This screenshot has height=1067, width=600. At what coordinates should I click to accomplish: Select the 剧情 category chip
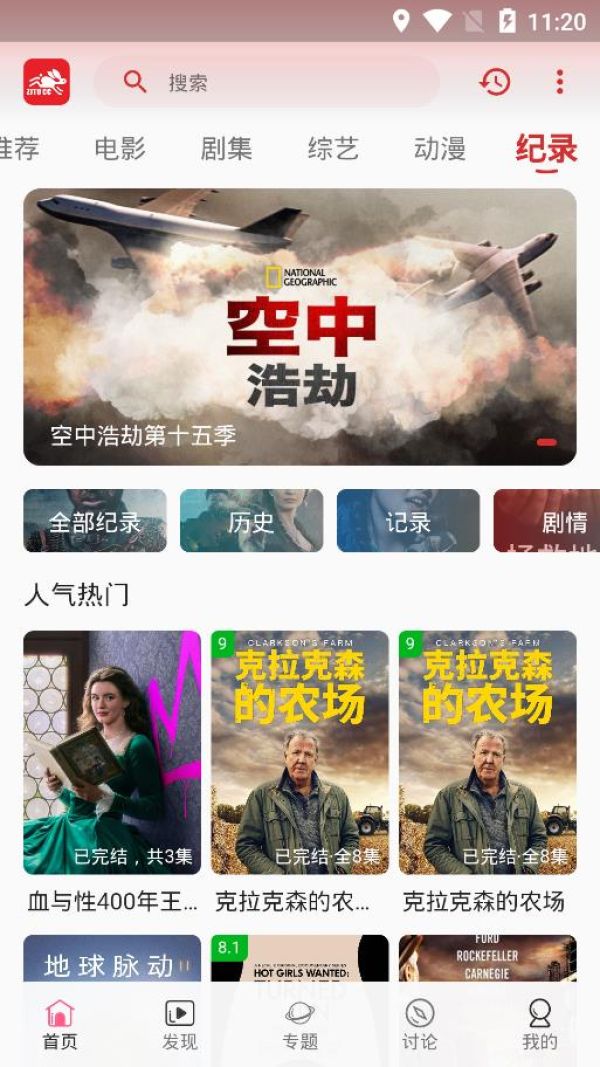tap(550, 521)
